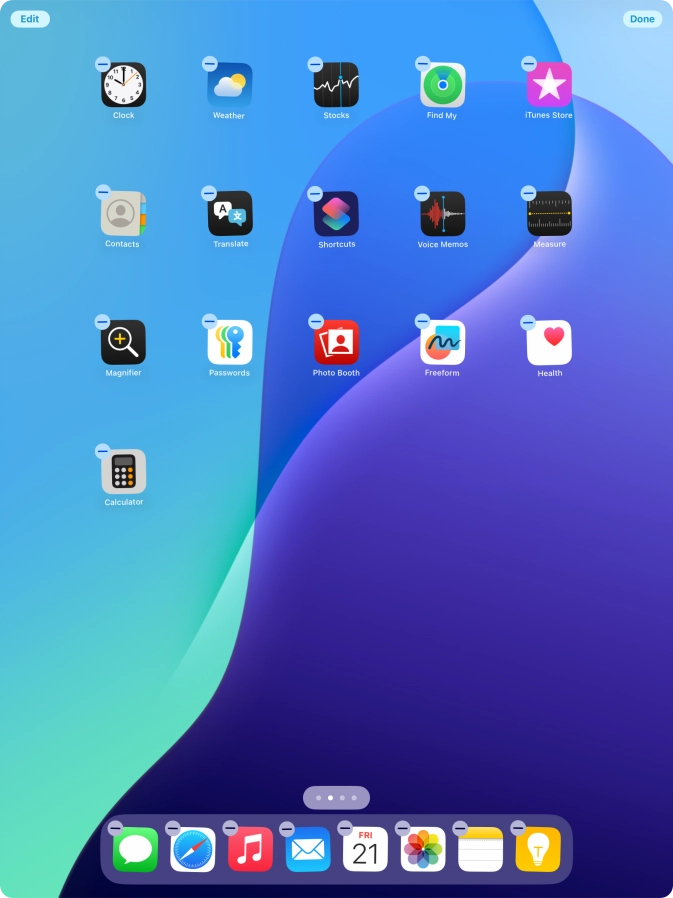
Task: Tap the Edit button
Action: pos(30,19)
